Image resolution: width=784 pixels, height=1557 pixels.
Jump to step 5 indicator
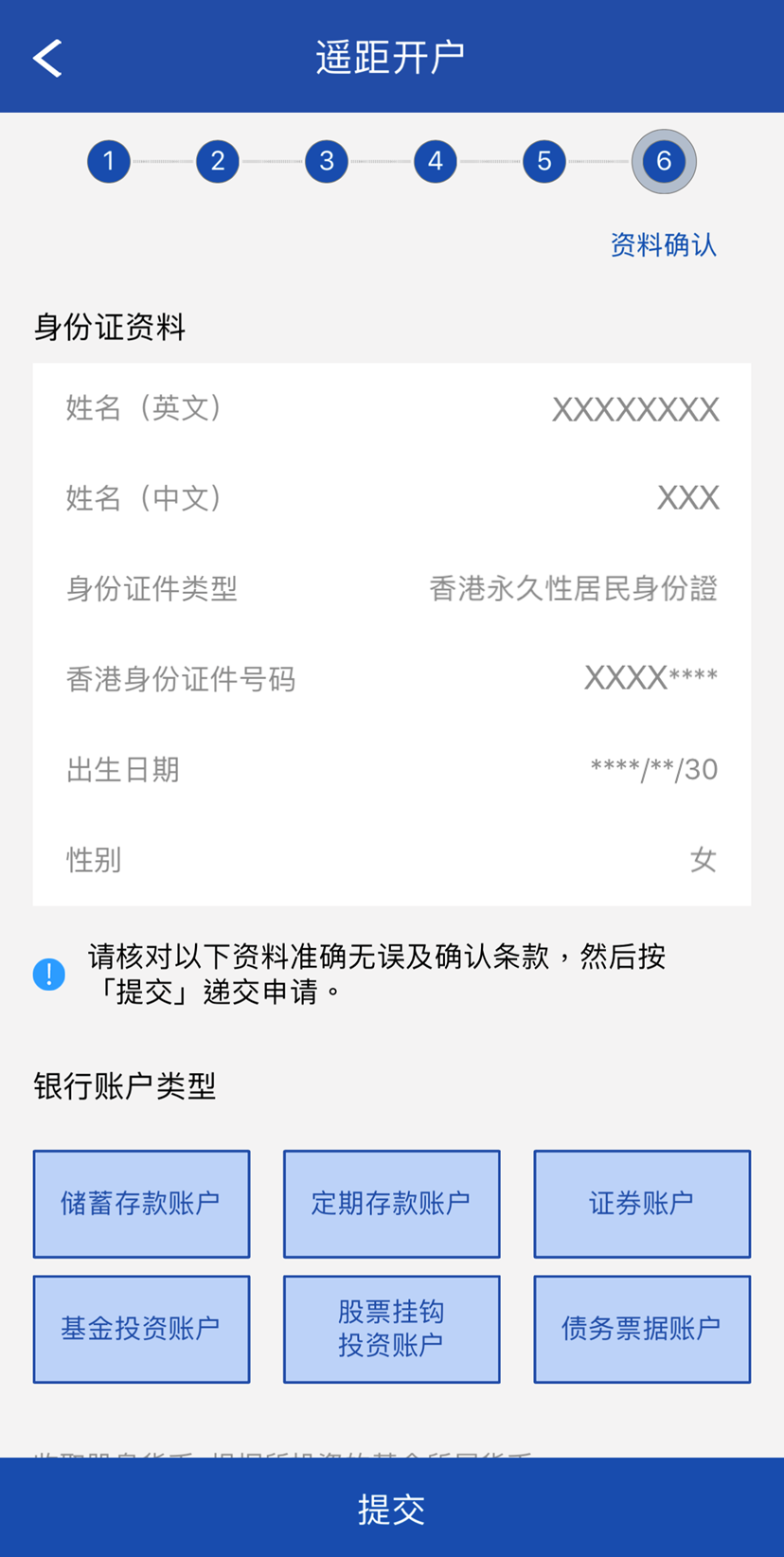(x=544, y=161)
